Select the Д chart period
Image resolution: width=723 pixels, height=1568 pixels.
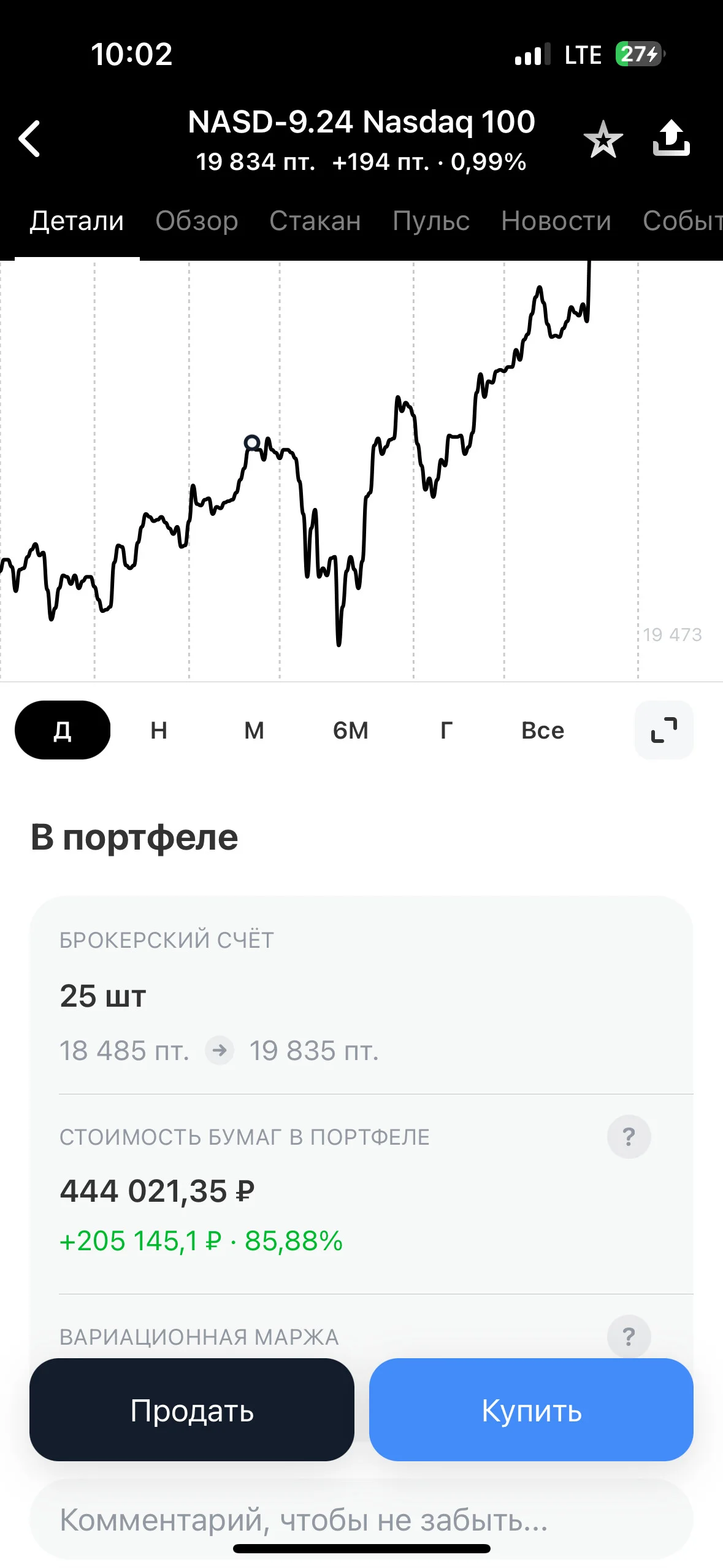(x=63, y=730)
